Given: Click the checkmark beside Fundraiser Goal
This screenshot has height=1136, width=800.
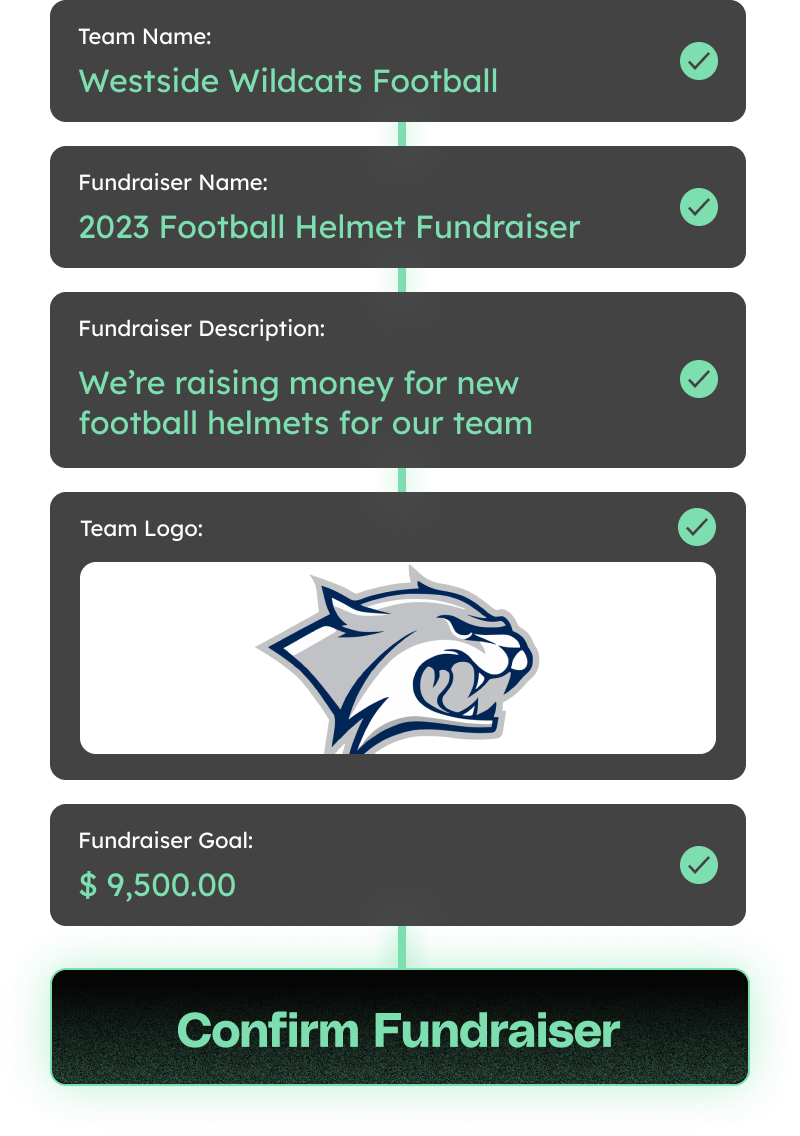Looking at the screenshot, I should (698, 866).
